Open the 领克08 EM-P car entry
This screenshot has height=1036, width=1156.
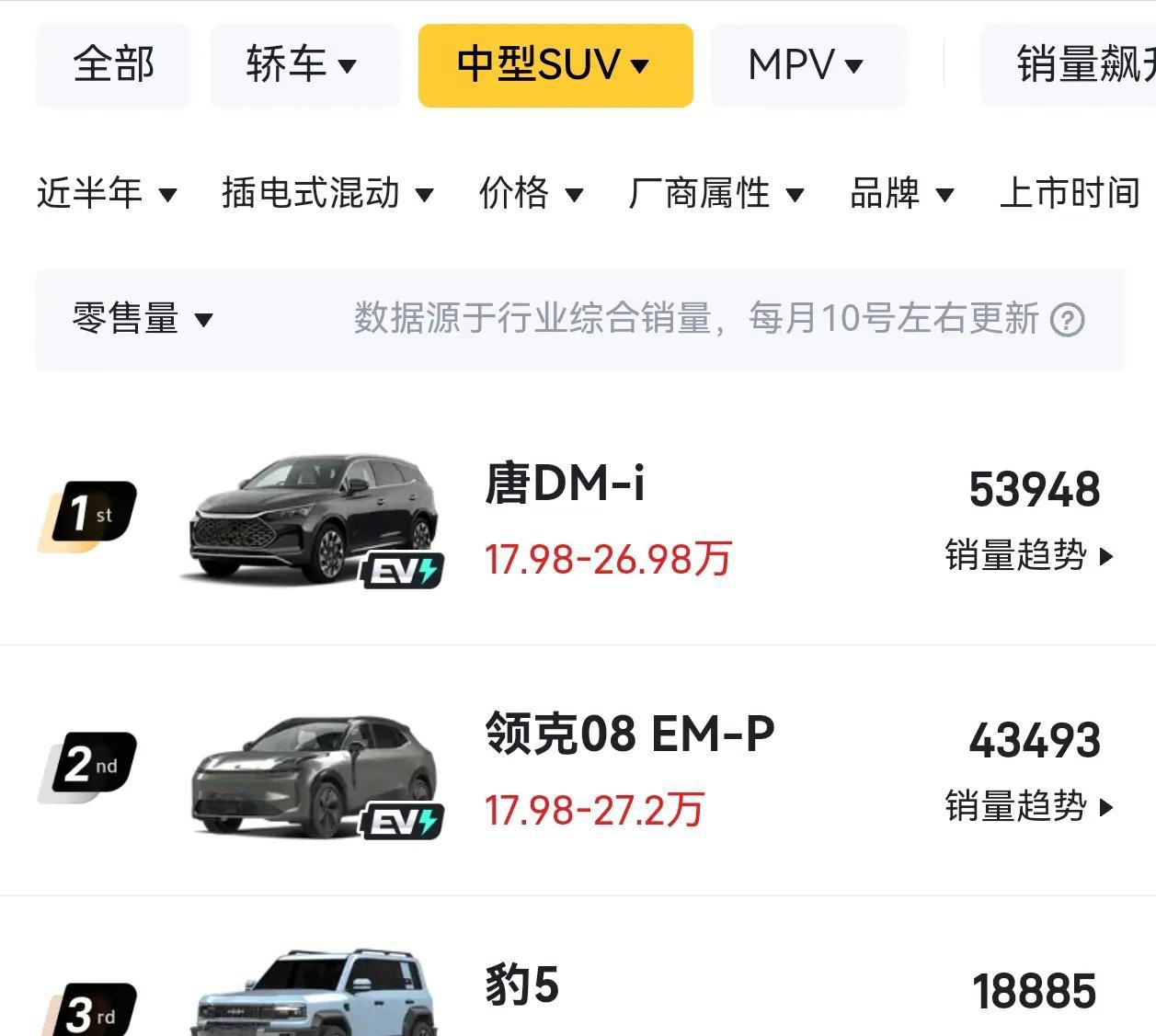[629, 734]
